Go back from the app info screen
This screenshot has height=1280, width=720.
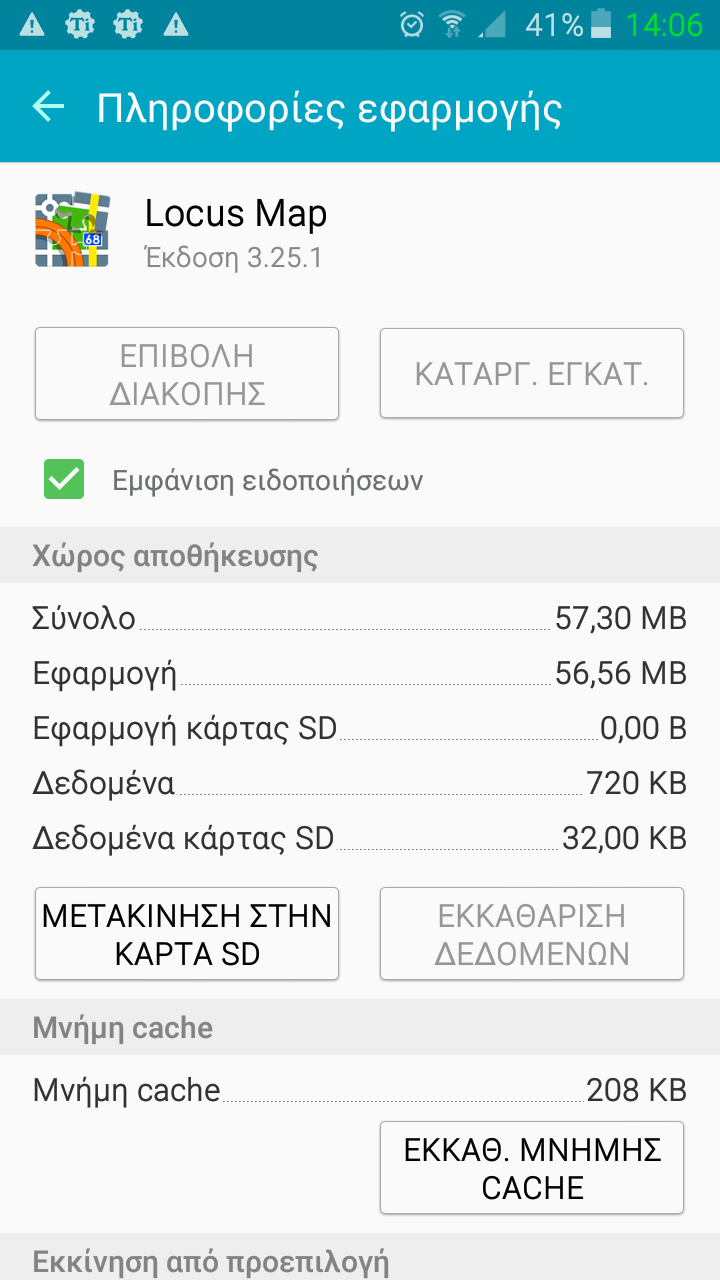pyautogui.click(x=48, y=106)
